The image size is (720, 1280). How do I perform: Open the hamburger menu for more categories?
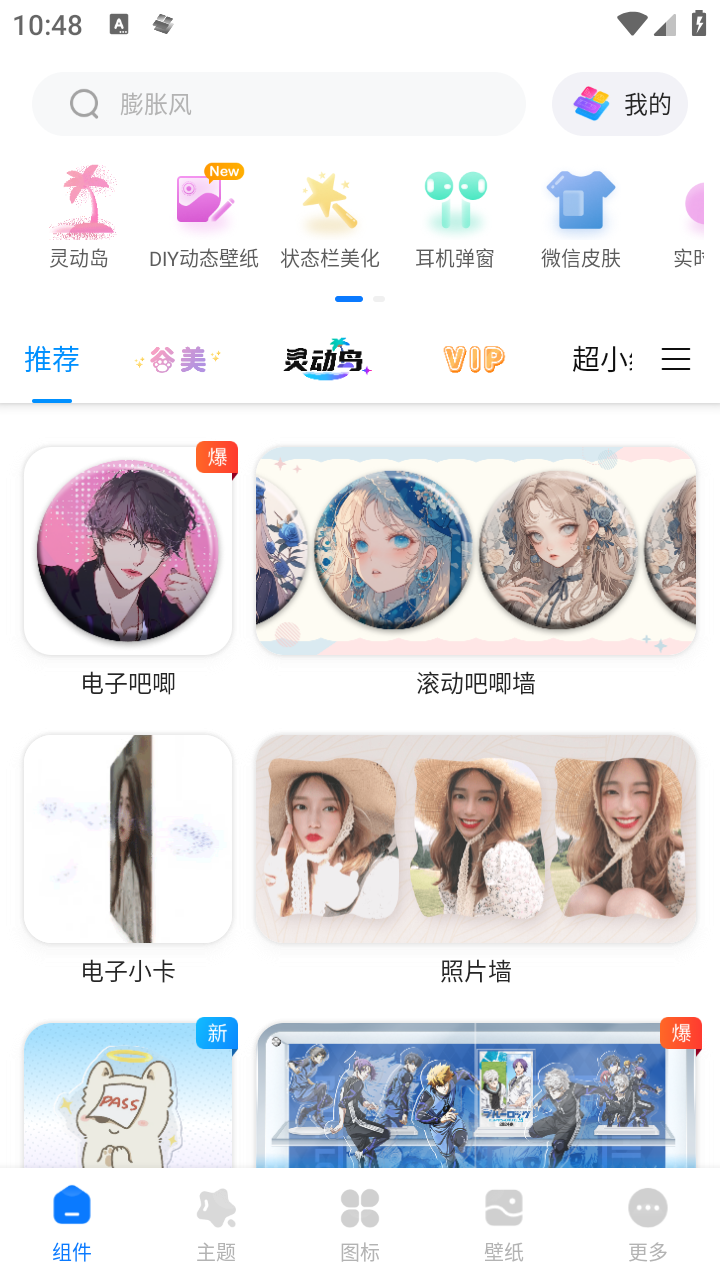click(676, 359)
